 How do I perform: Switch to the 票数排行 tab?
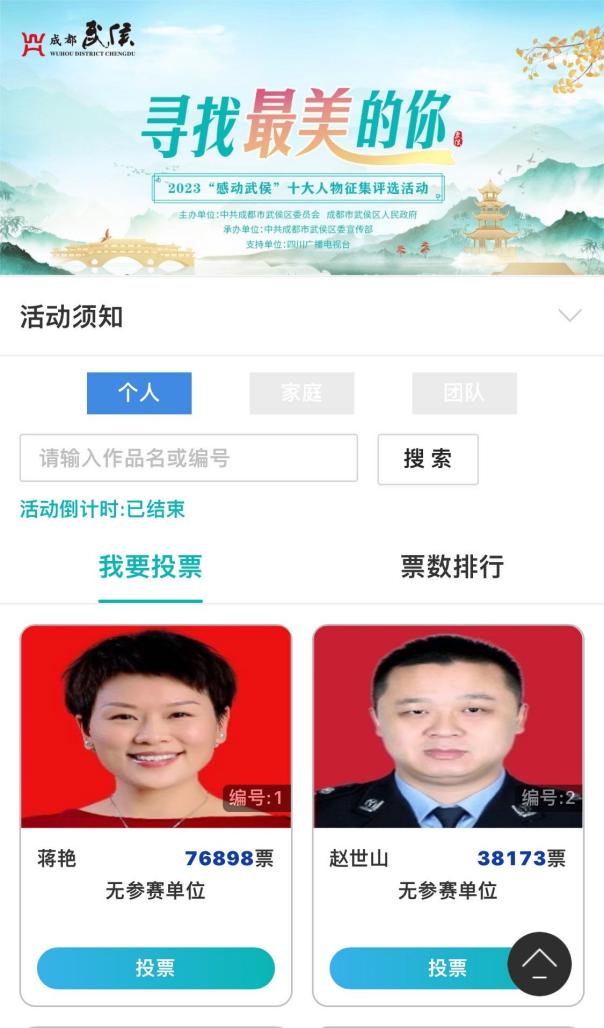[x=452, y=567]
